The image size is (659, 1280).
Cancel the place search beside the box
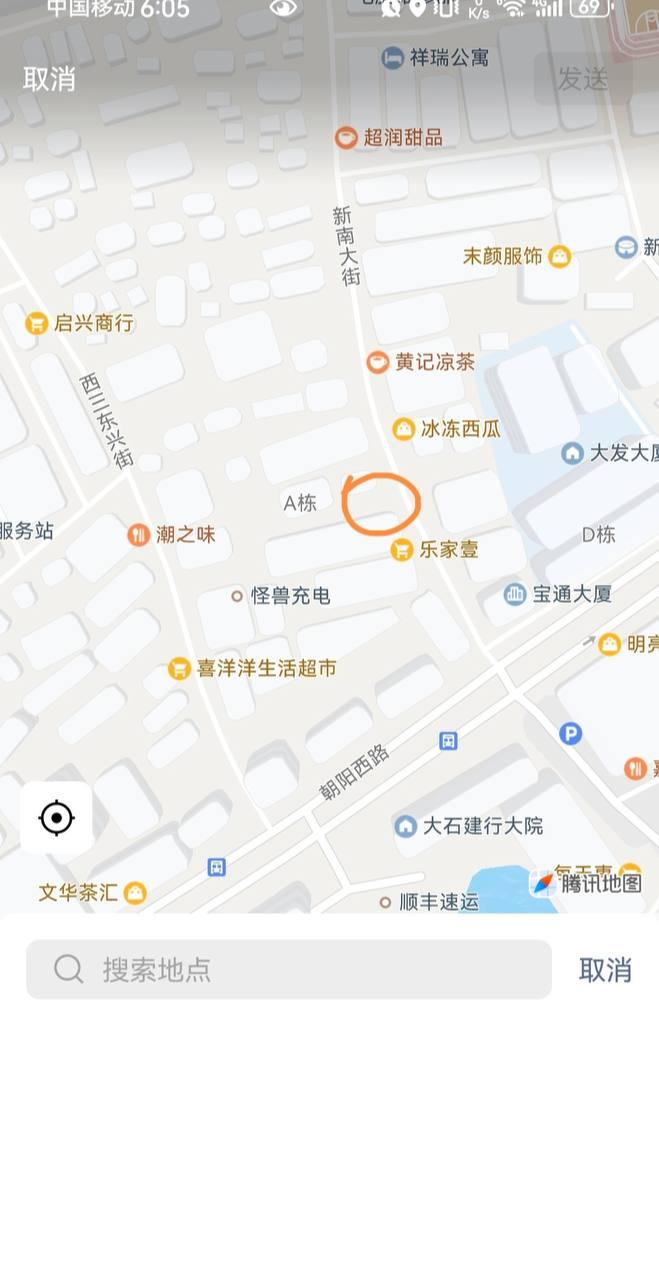click(605, 969)
